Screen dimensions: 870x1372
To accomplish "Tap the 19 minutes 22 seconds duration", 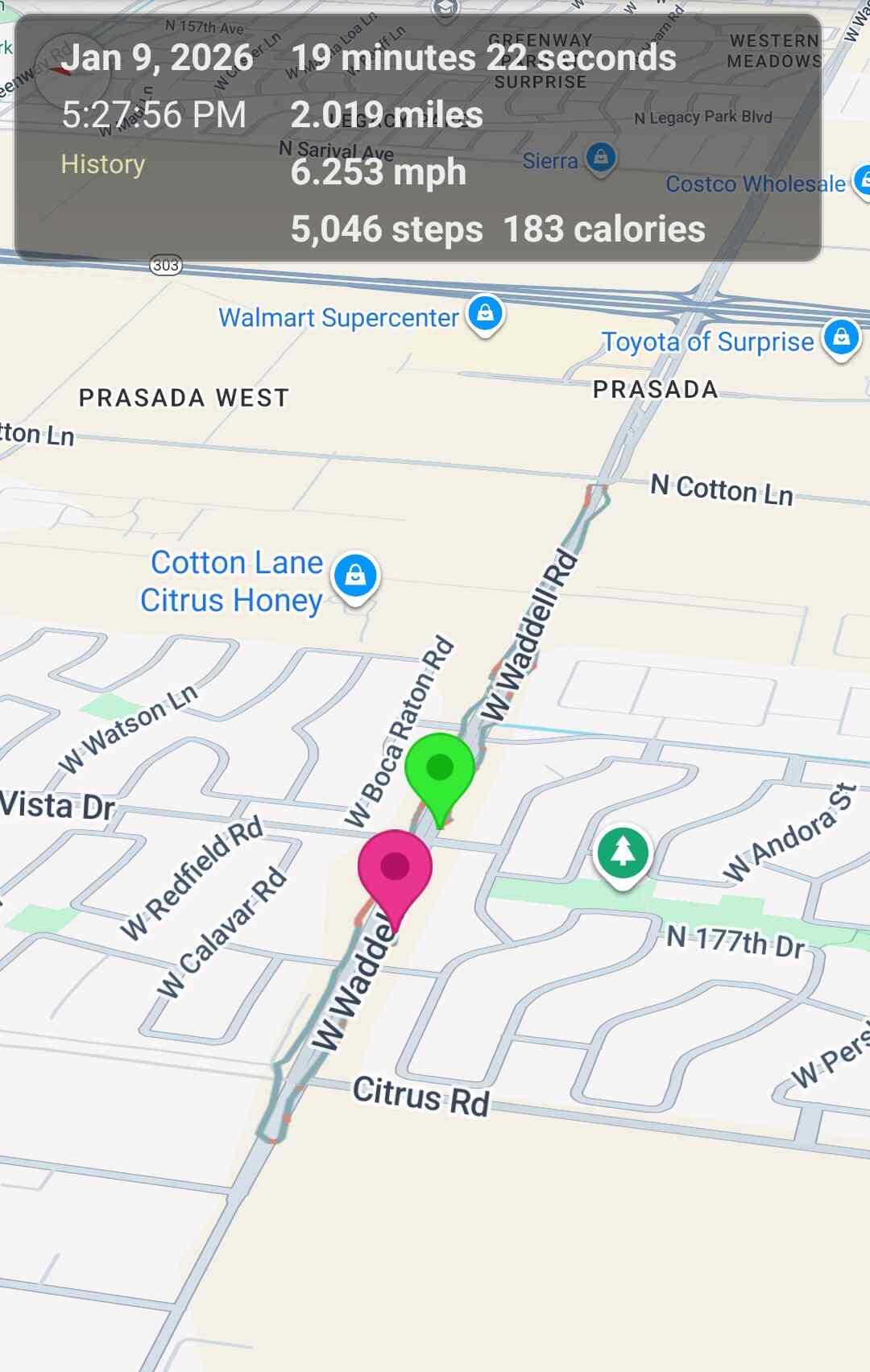I will [x=483, y=57].
